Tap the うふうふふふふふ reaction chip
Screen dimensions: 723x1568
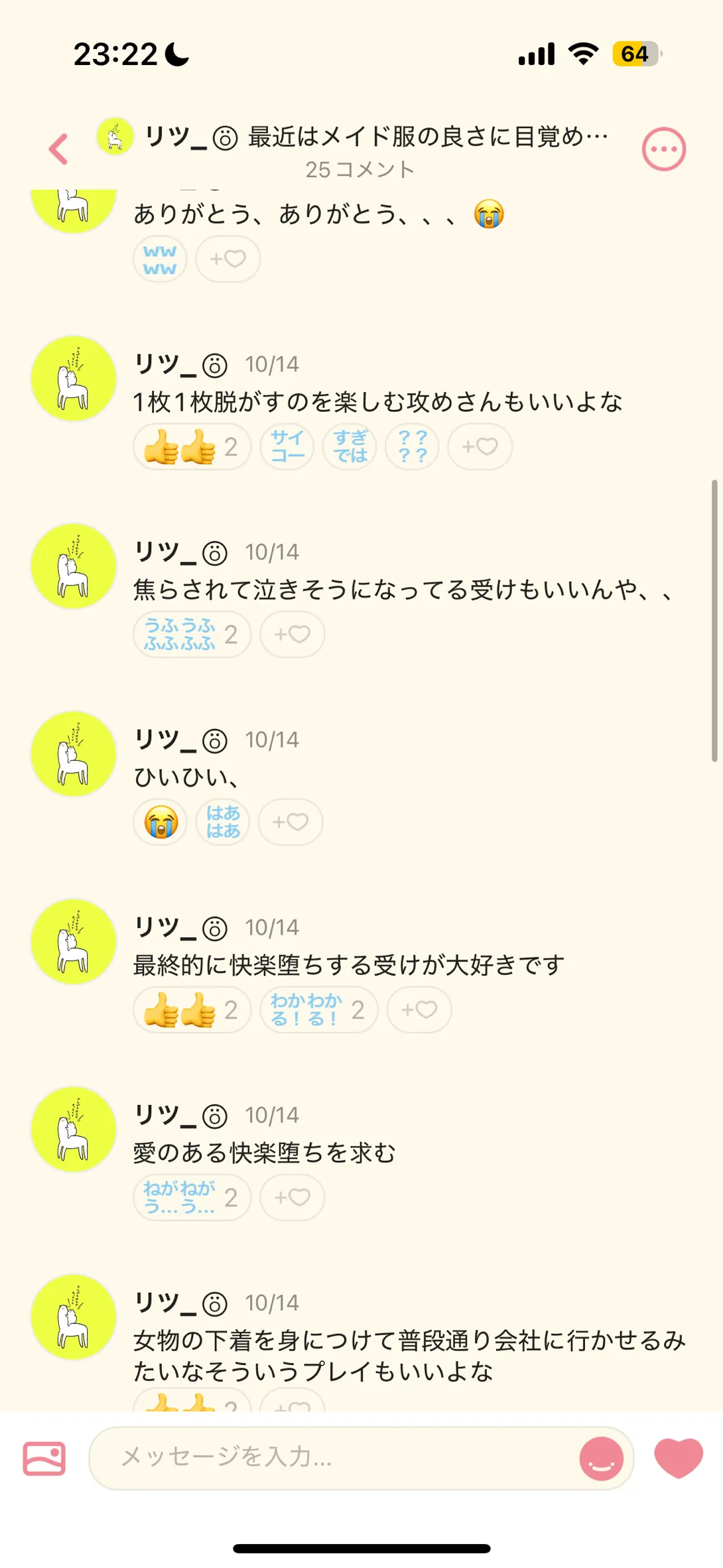[192, 635]
